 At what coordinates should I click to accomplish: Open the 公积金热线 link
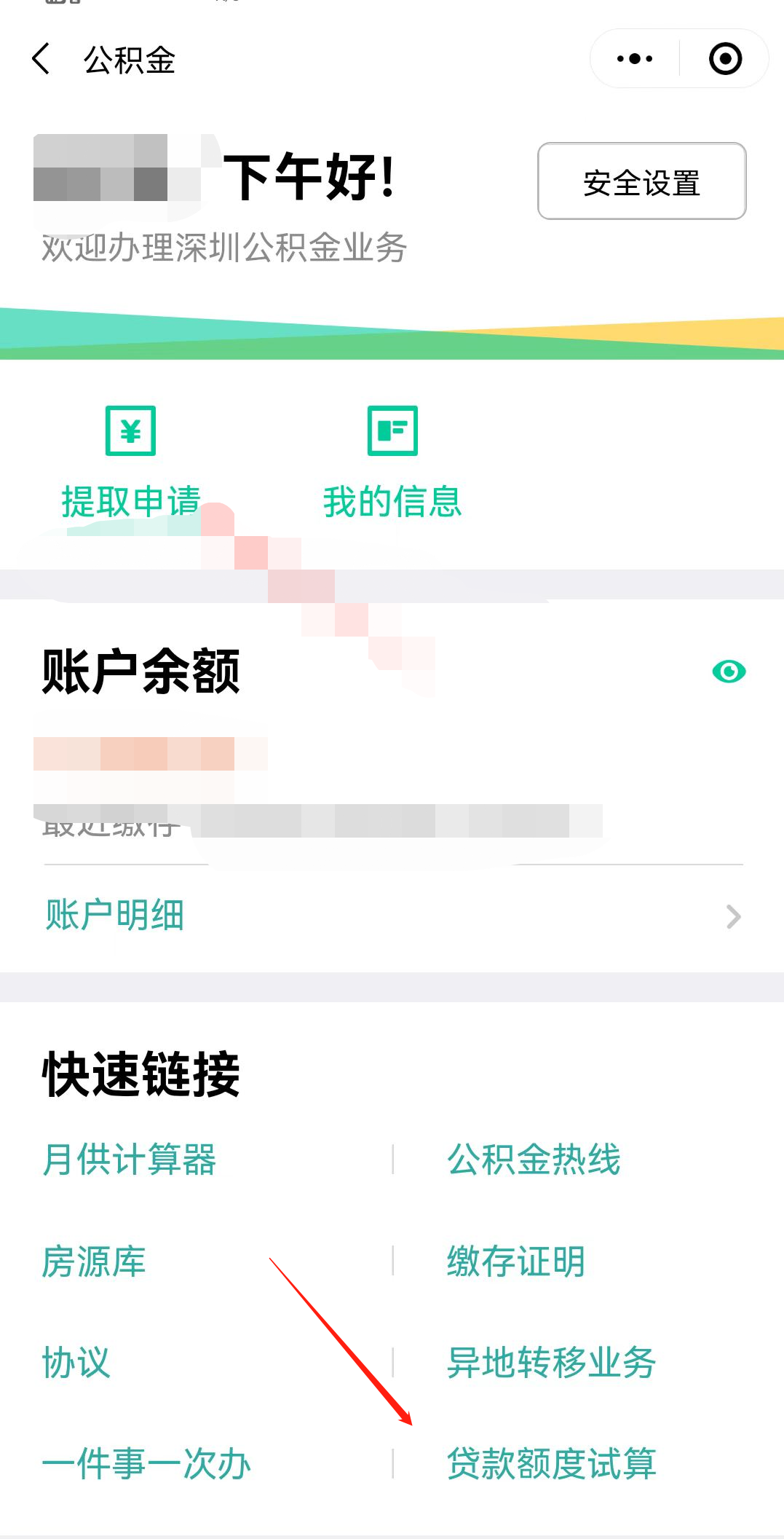(x=534, y=1159)
